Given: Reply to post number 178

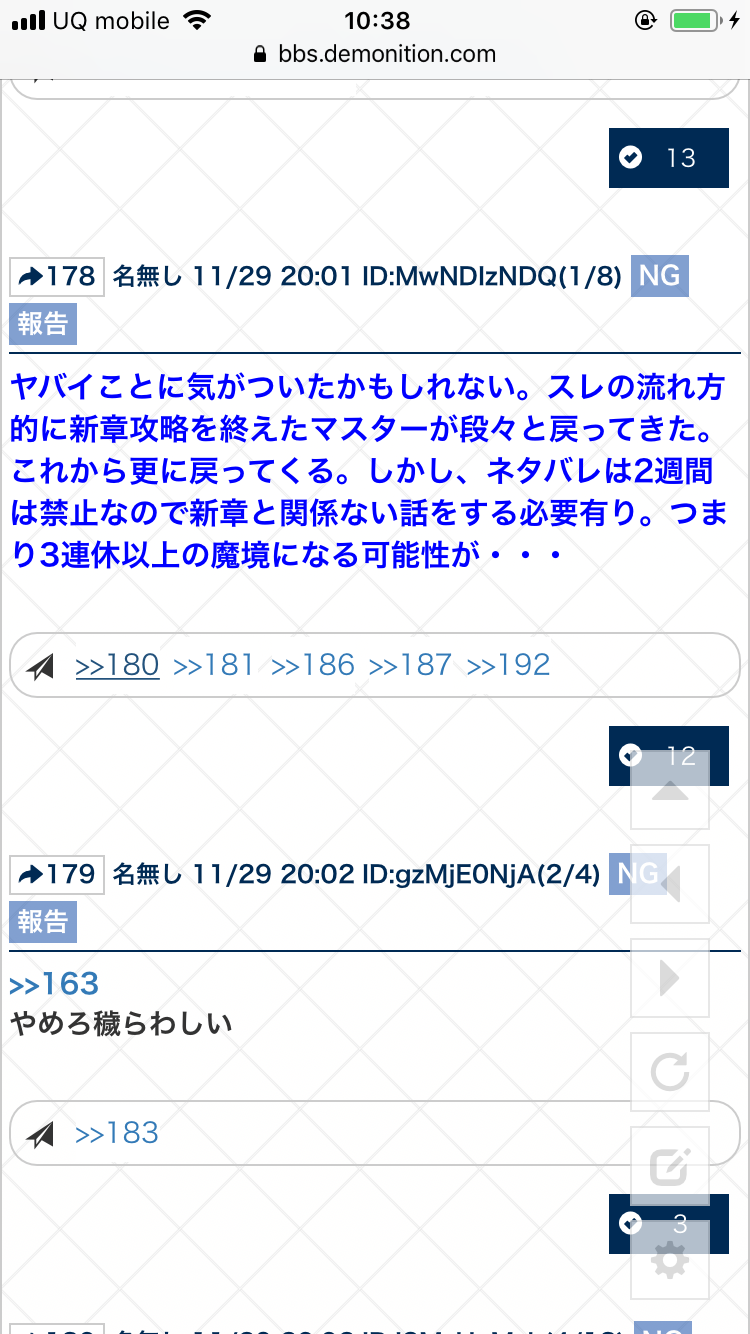Looking at the screenshot, I should (58, 277).
